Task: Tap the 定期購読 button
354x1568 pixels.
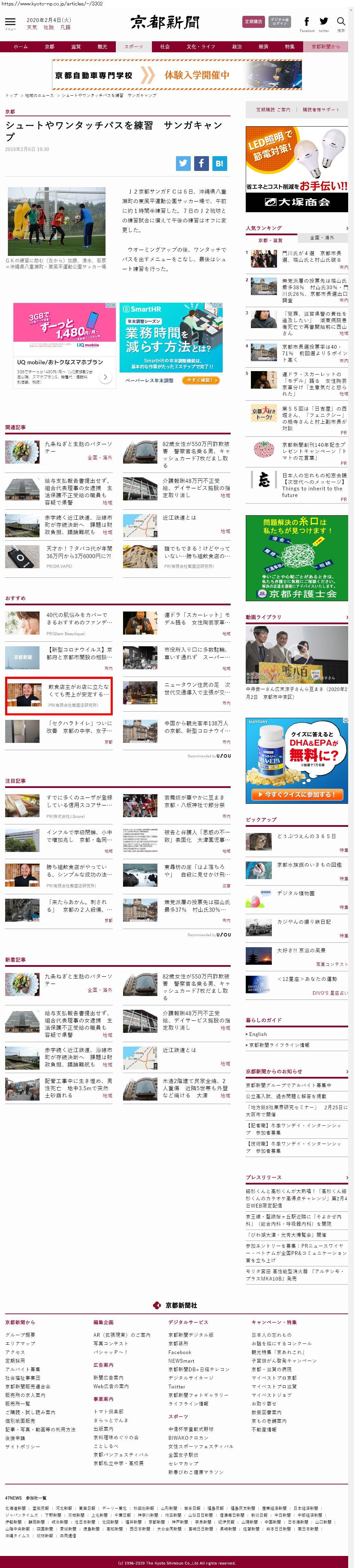Action: click(x=253, y=22)
